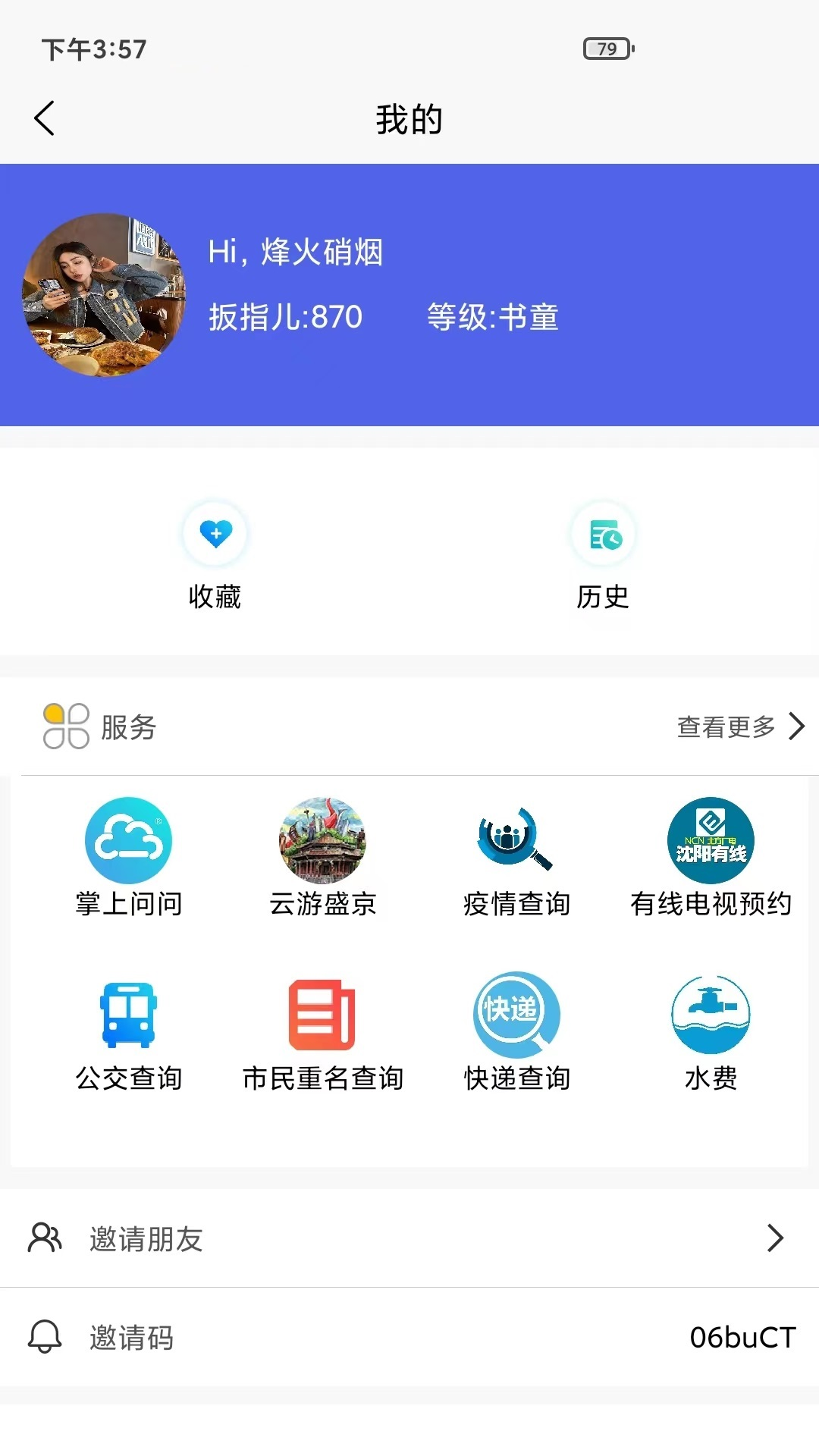Open 收藏 (favorites) heart icon
The width and height of the screenshot is (819, 1456).
[215, 534]
